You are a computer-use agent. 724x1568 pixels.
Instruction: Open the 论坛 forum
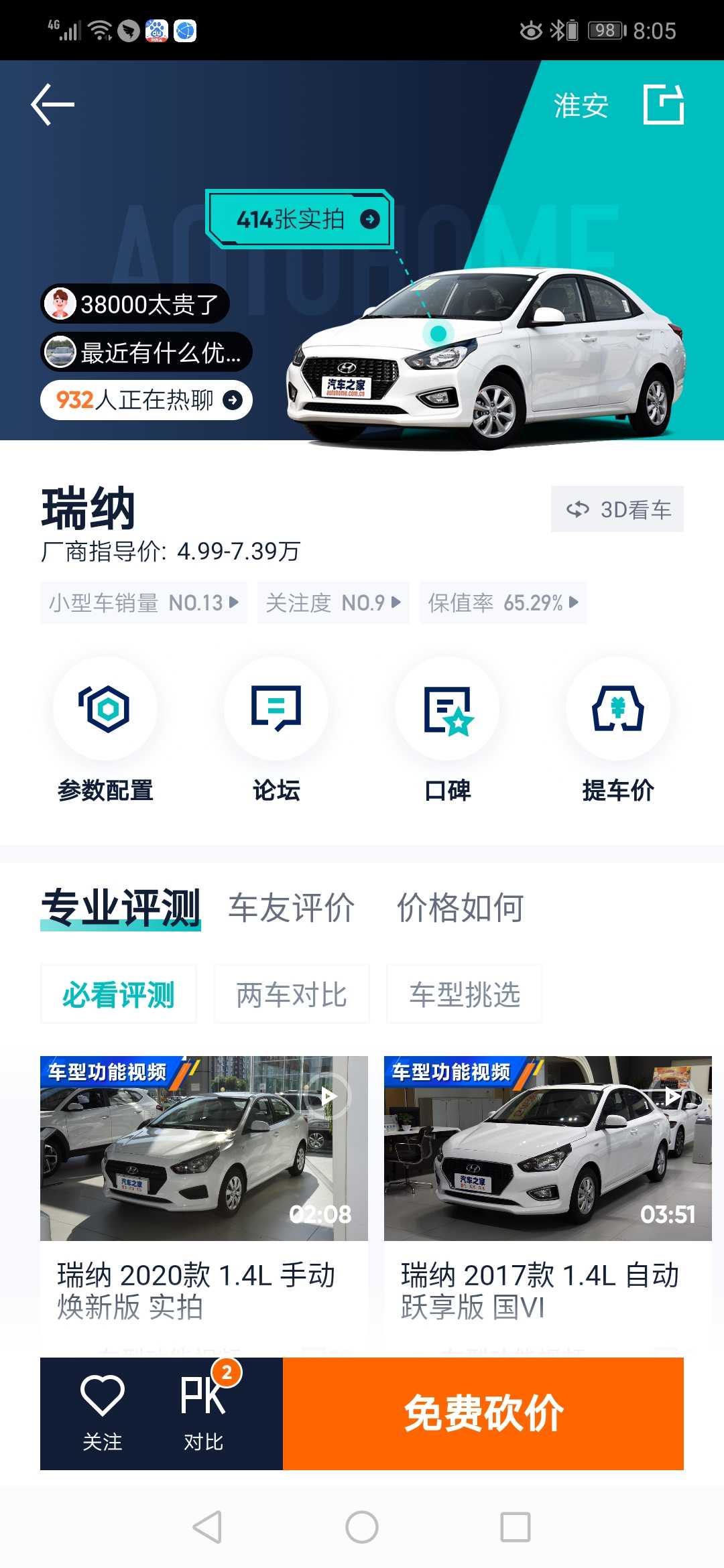pyautogui.click(x=276, y=730)
